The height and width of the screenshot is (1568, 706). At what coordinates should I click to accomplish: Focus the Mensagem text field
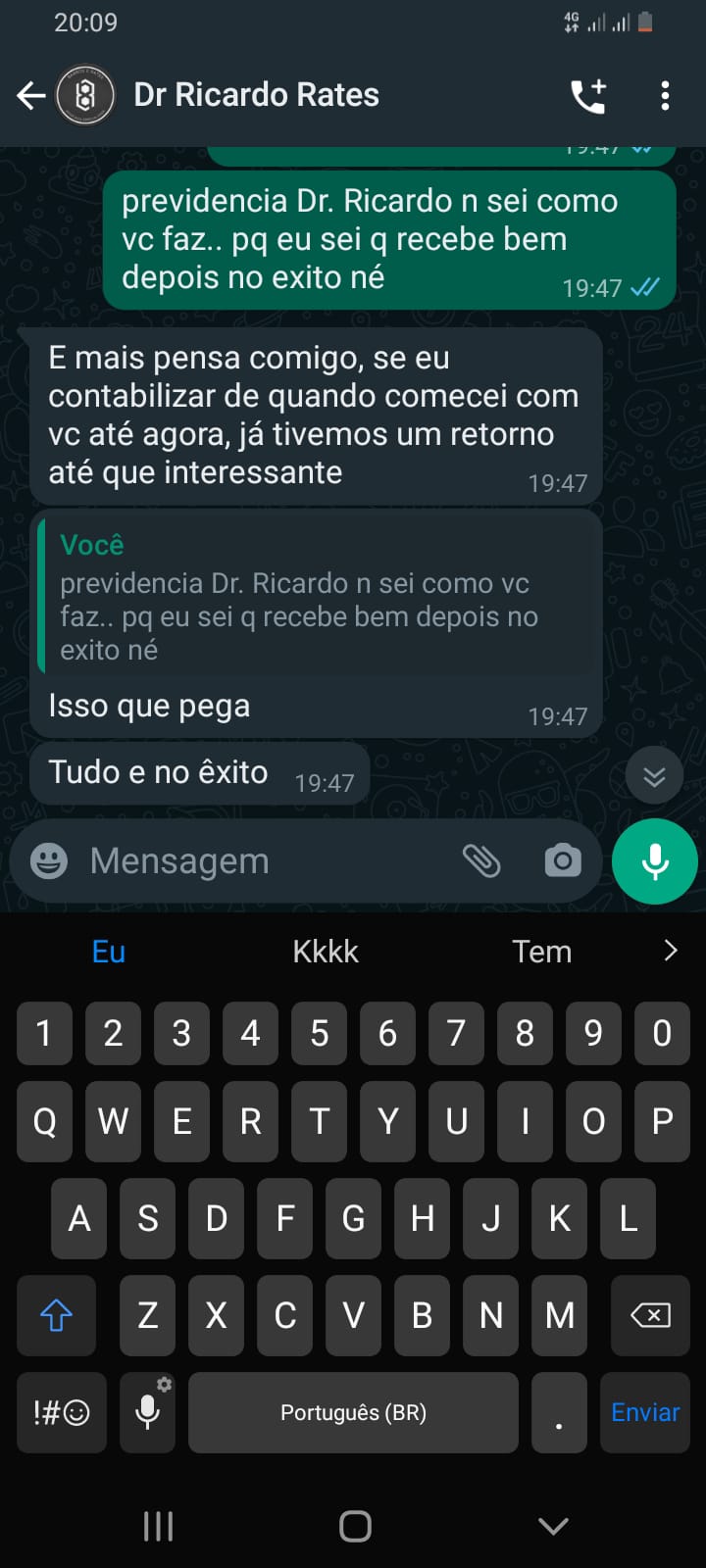tap(265, 860)
